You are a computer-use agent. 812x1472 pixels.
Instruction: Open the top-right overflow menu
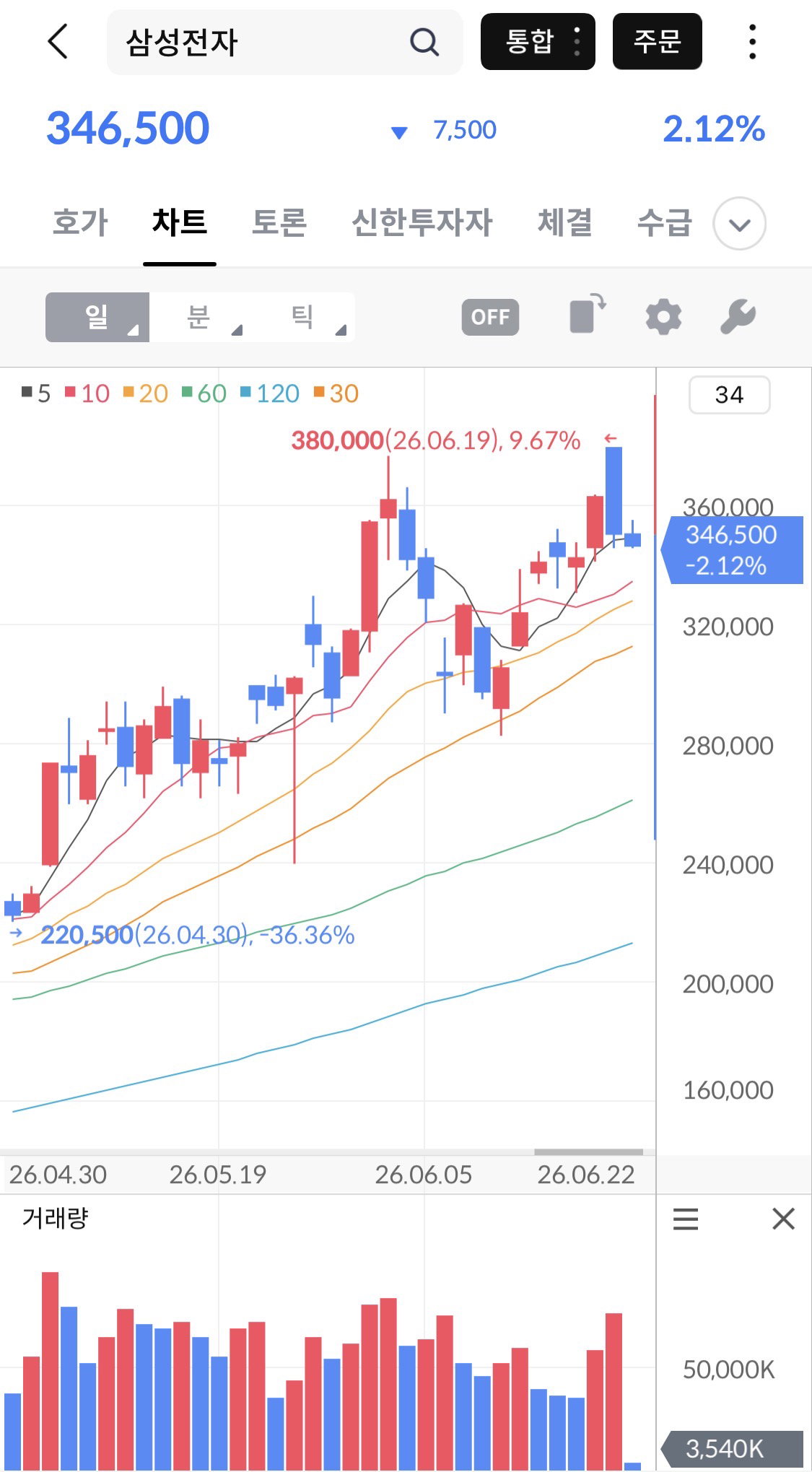pyautogui.click(x=752, y=42)
